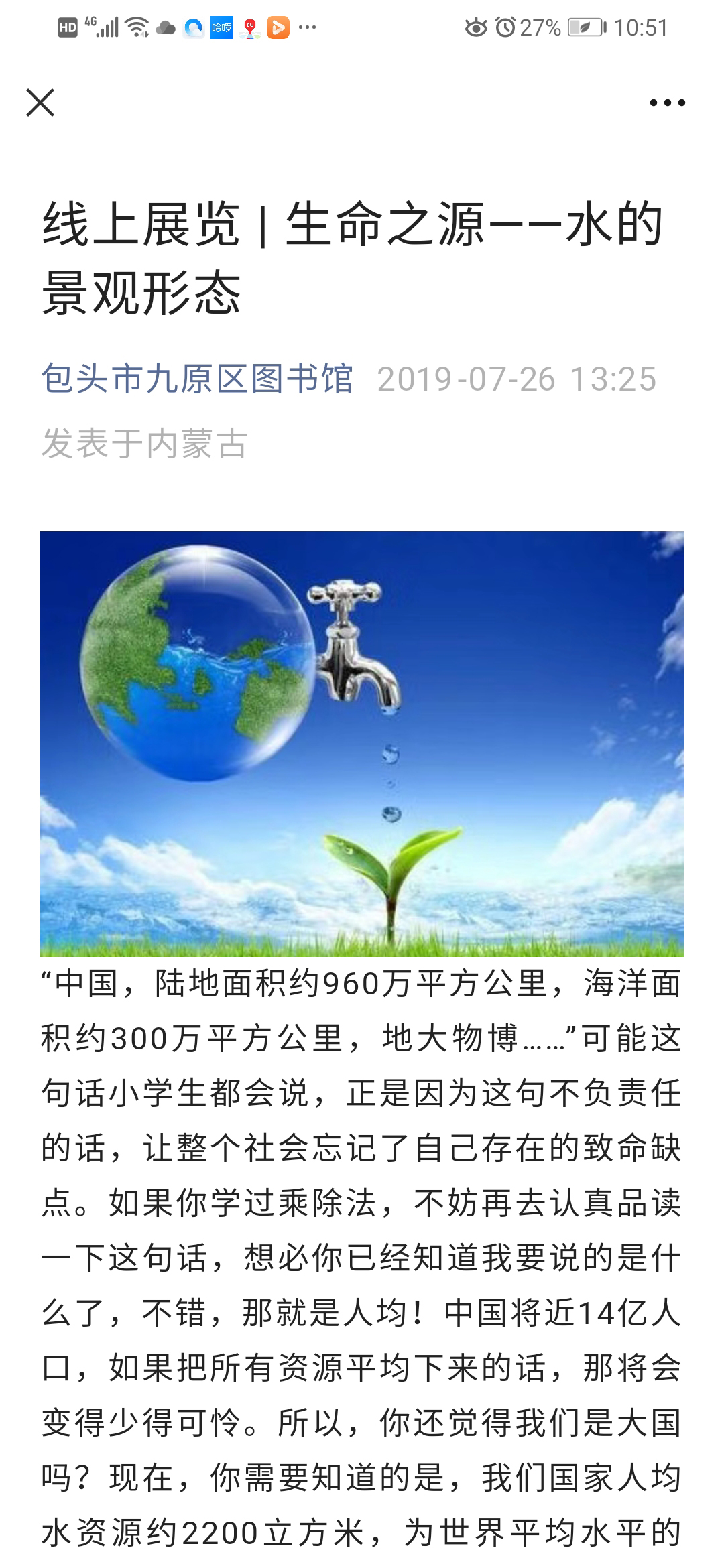Open 包头市九原区图书馆 account link

[197, 379]
